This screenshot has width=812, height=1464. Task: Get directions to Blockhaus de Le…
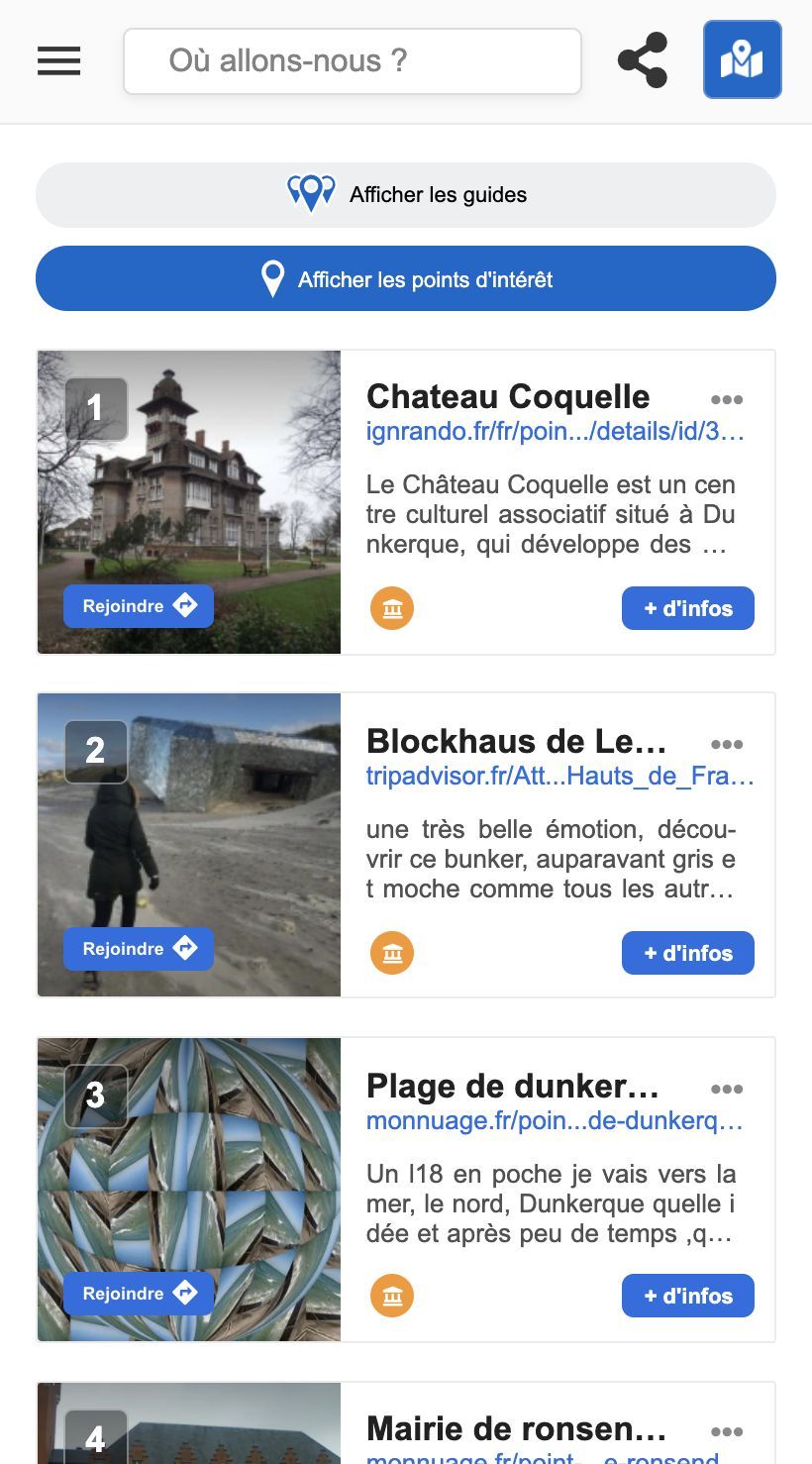click(x=139, y=949)
